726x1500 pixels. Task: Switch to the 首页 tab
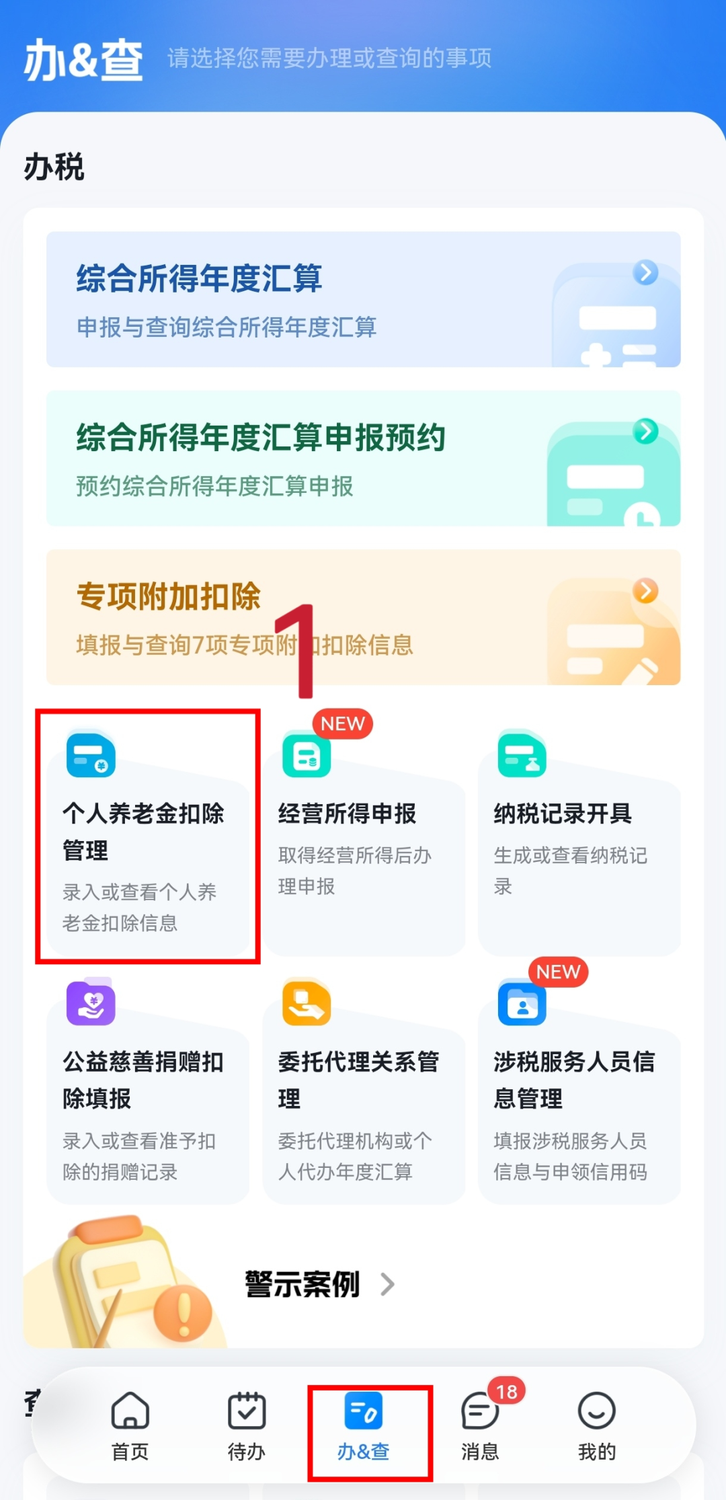[130, 1426]
